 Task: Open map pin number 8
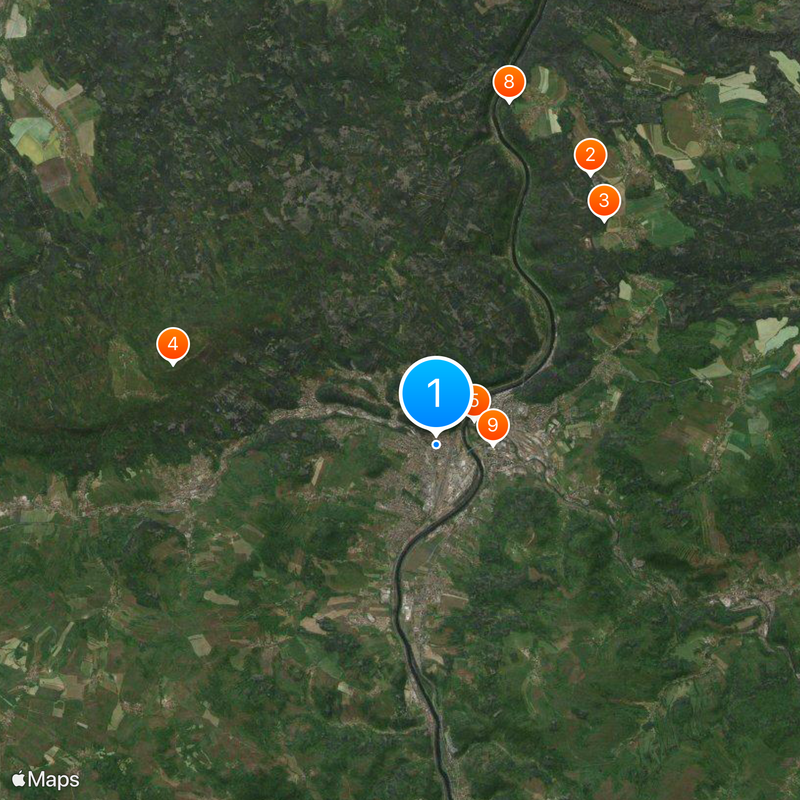pyautogui.click(x=509, y=82)
